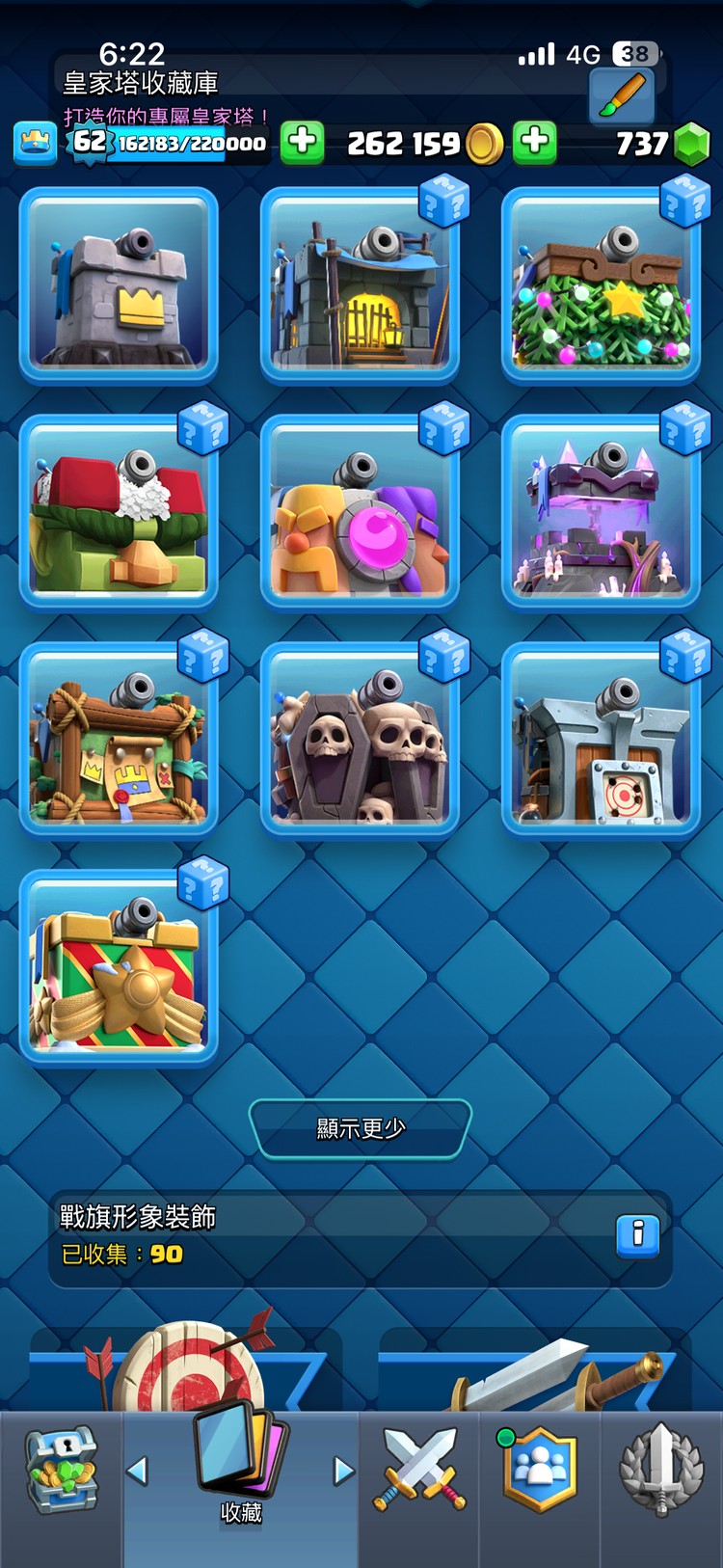Select the target practice tower skin
The height and width of the screenshot is (1568, 723).
pyautogui.click(x=601, y=741)
